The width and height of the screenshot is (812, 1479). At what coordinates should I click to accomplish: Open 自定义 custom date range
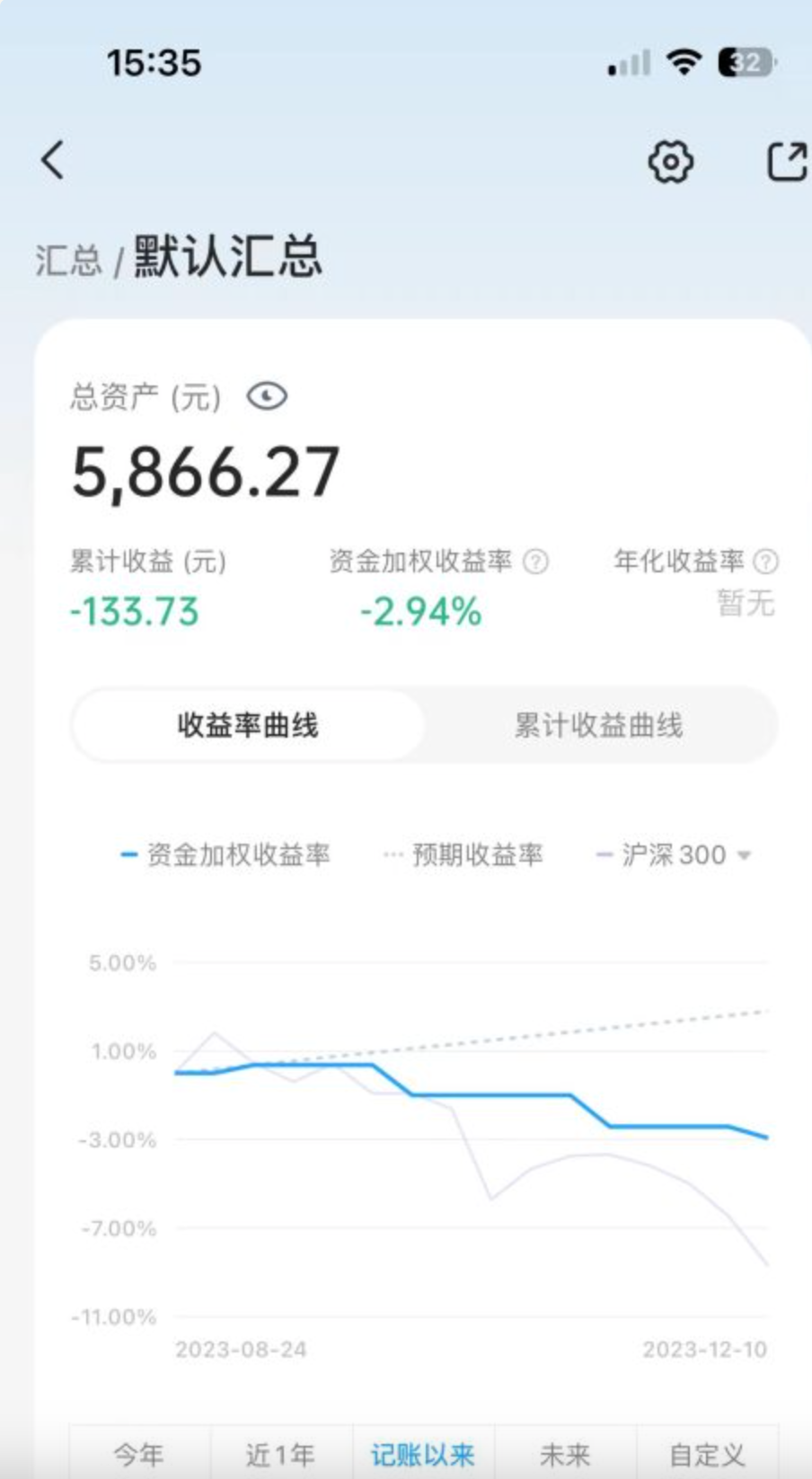[707, 1454]
